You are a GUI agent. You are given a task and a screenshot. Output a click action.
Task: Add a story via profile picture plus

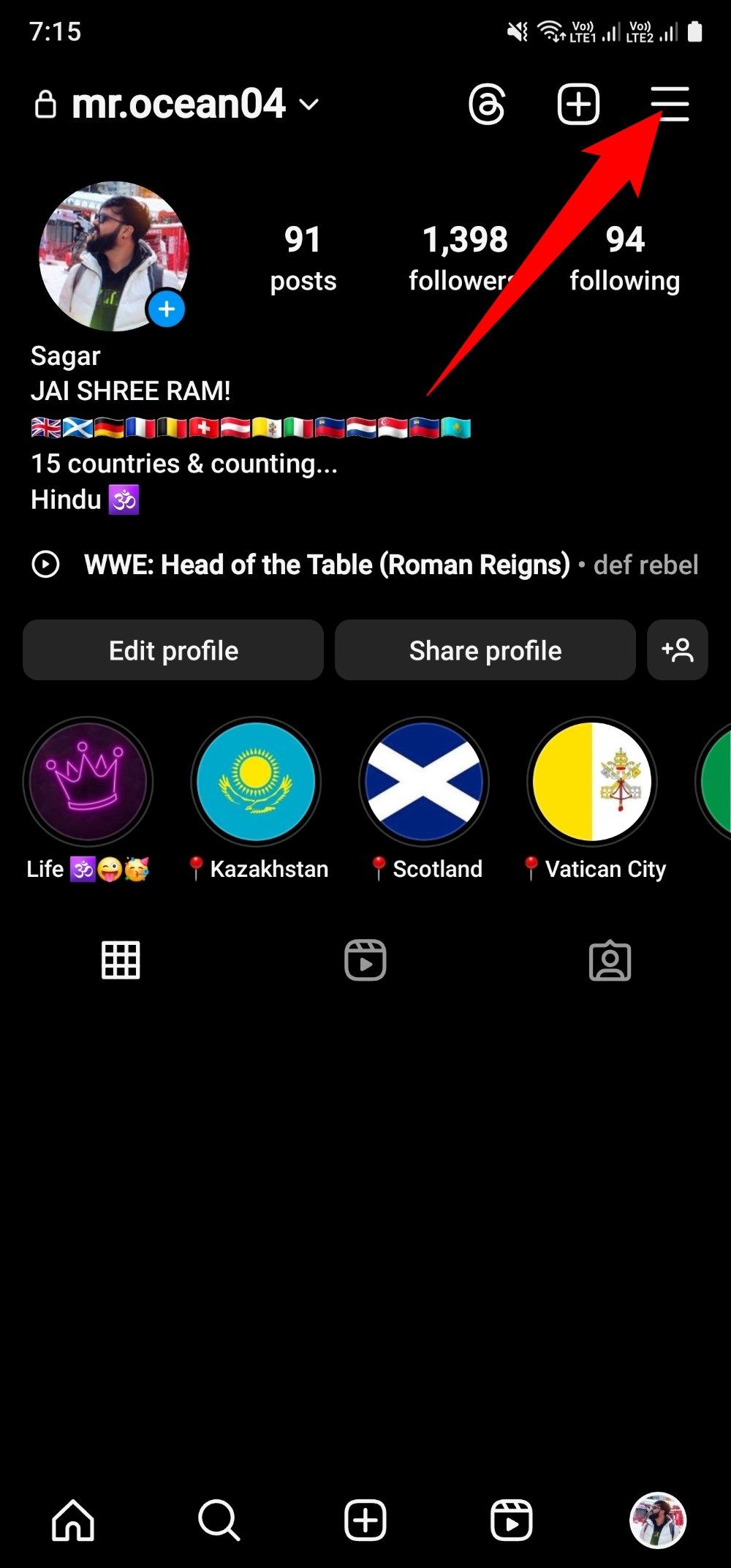pos(167,309)
